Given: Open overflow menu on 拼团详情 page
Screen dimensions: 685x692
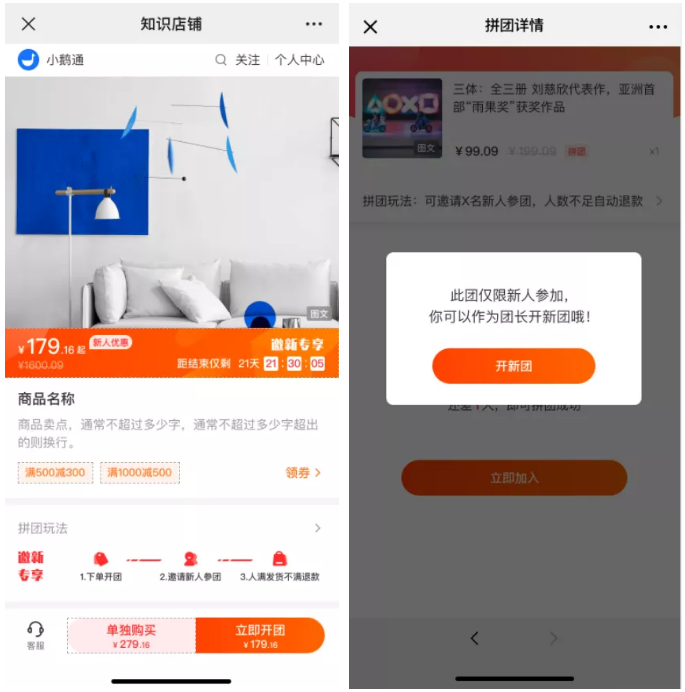Looking at the screenshot, I should pos(657,26).
